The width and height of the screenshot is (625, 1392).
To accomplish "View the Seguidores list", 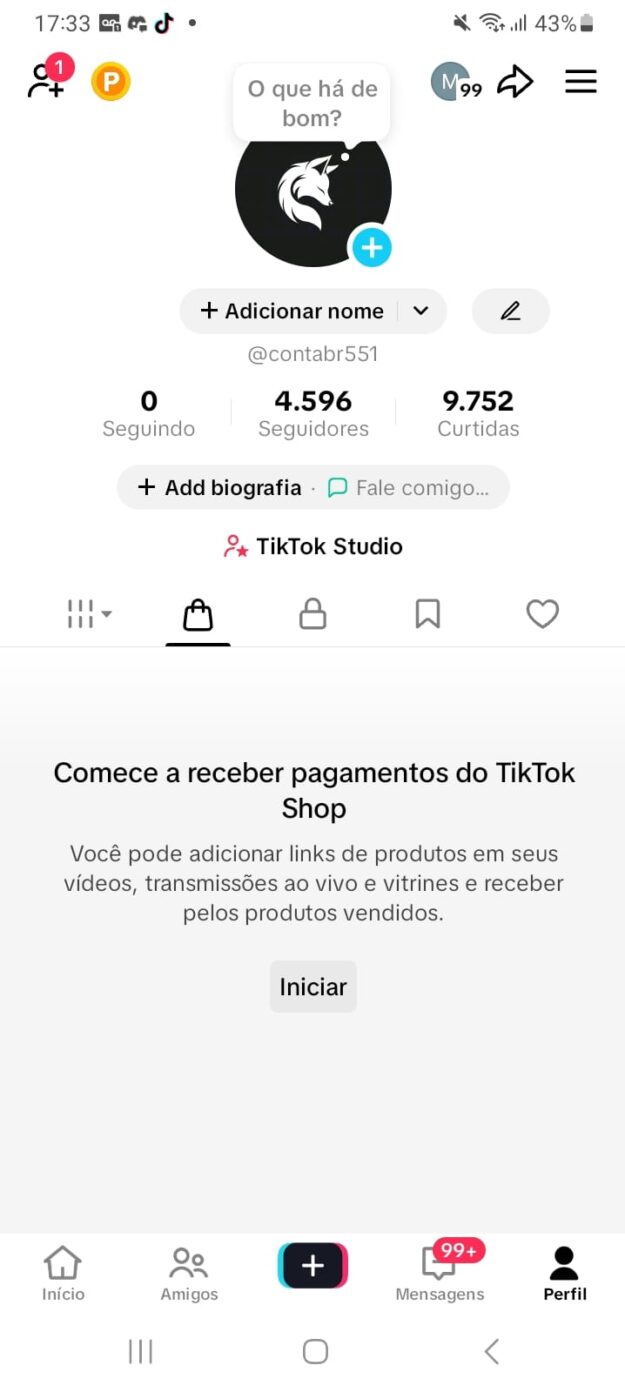I will coord(313,414).
